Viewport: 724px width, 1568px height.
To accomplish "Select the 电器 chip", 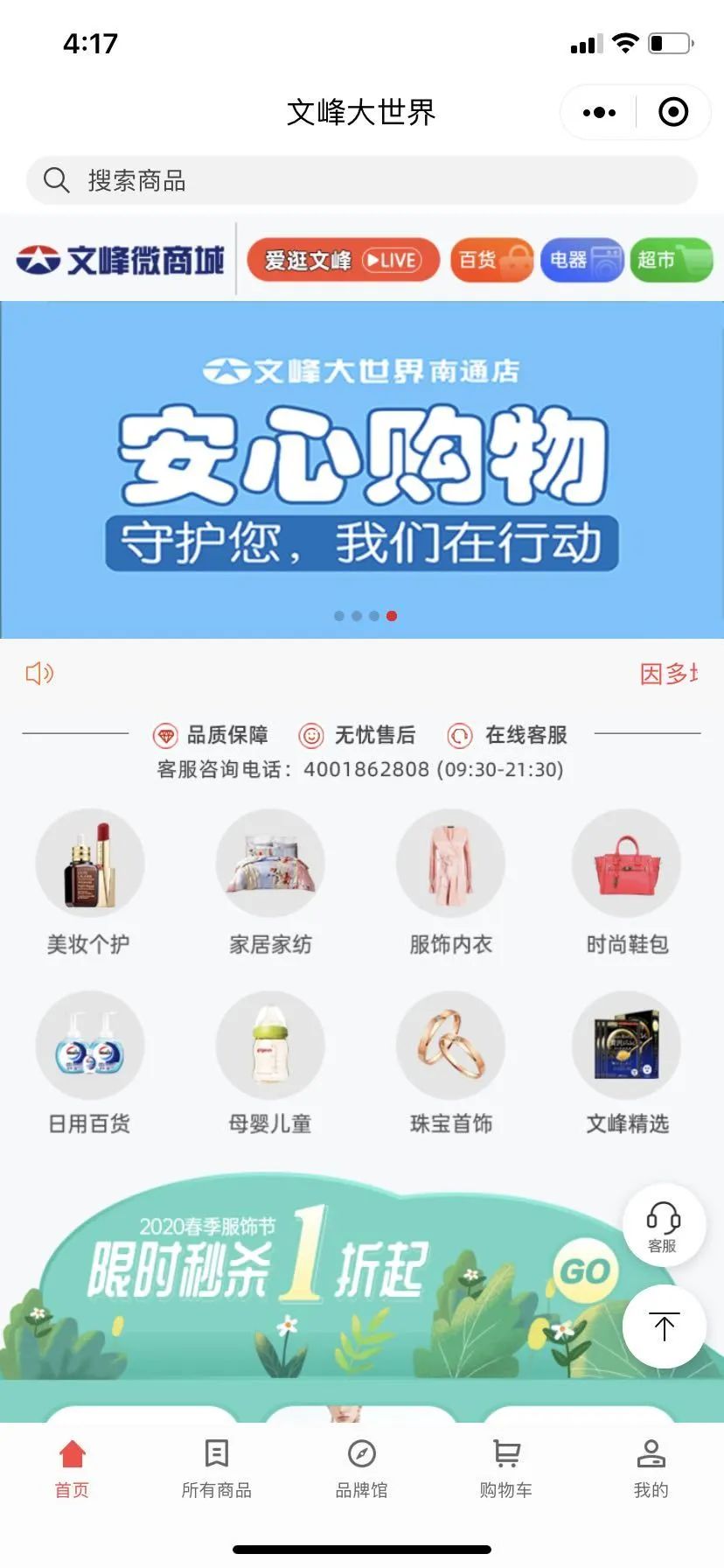I will point(581,260).
